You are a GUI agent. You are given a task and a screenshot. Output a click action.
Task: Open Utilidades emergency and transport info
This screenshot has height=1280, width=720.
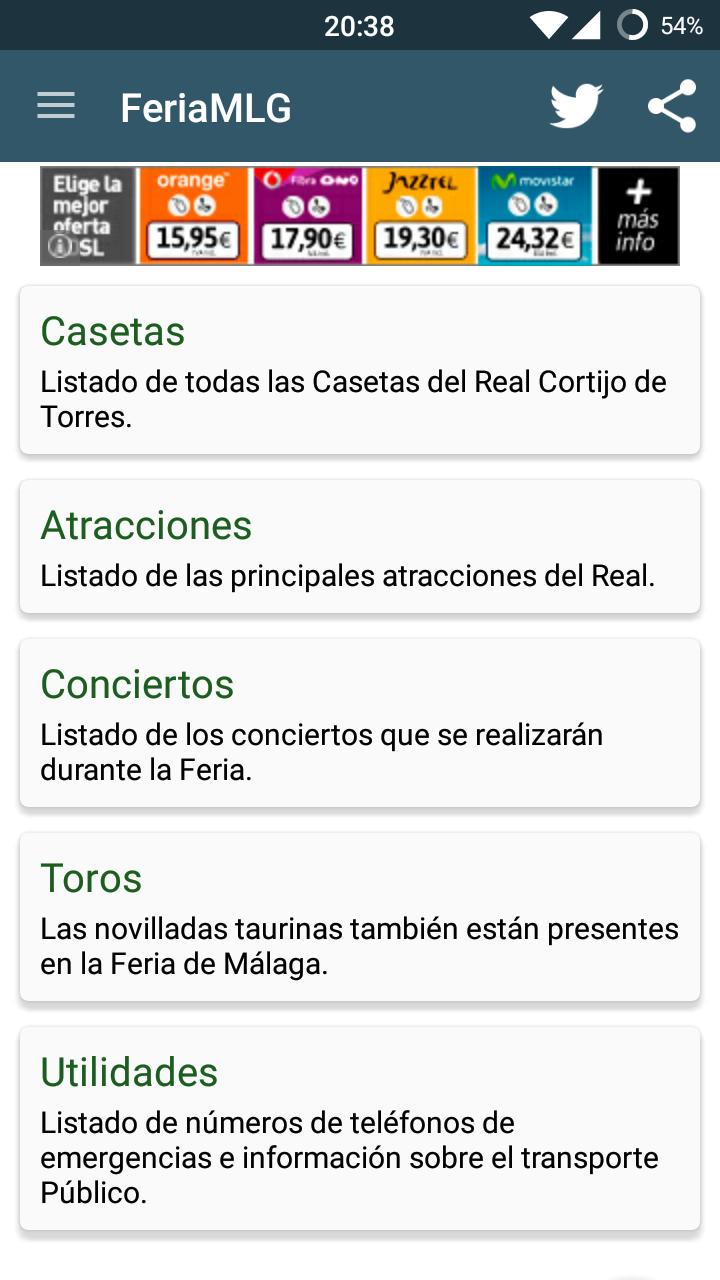[x=360, y=1128]
